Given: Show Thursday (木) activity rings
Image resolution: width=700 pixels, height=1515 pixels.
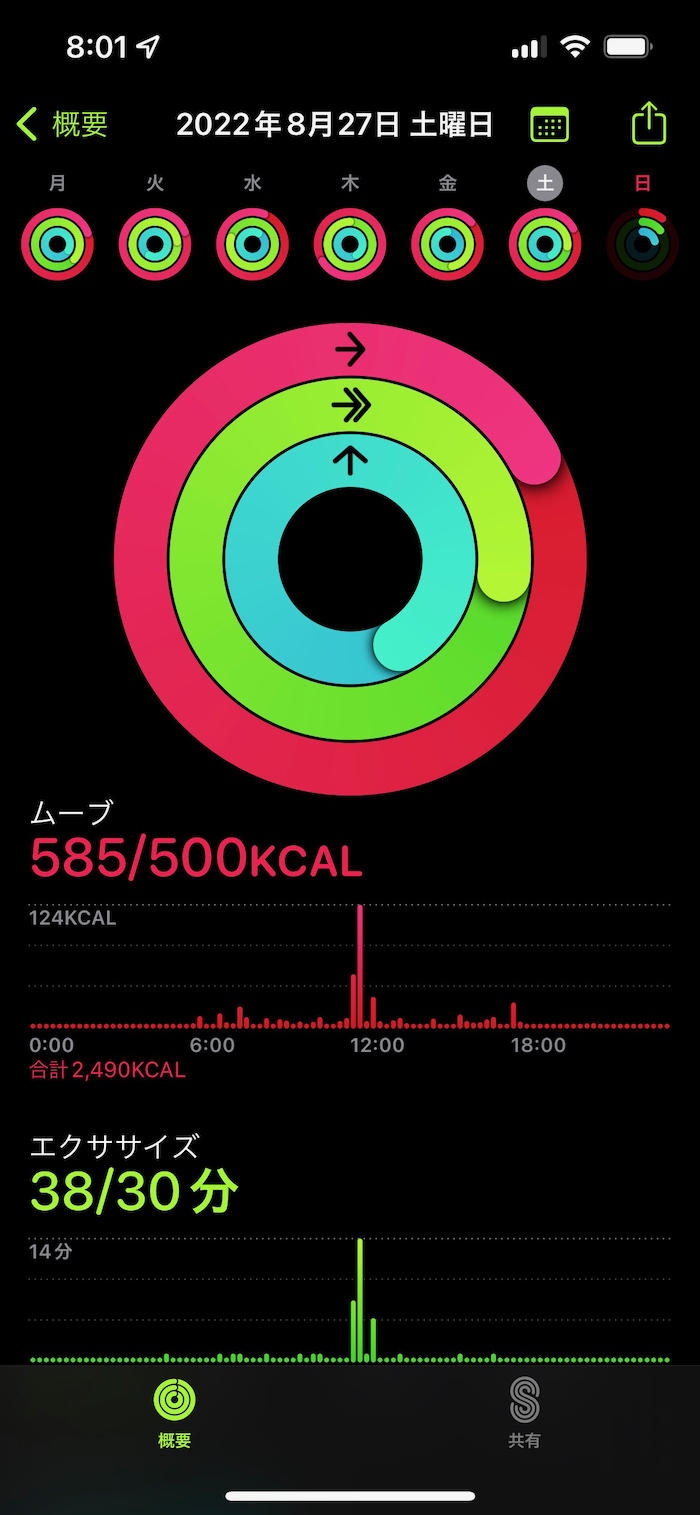Looking at the screenshot, I should (x=350, y=243).
